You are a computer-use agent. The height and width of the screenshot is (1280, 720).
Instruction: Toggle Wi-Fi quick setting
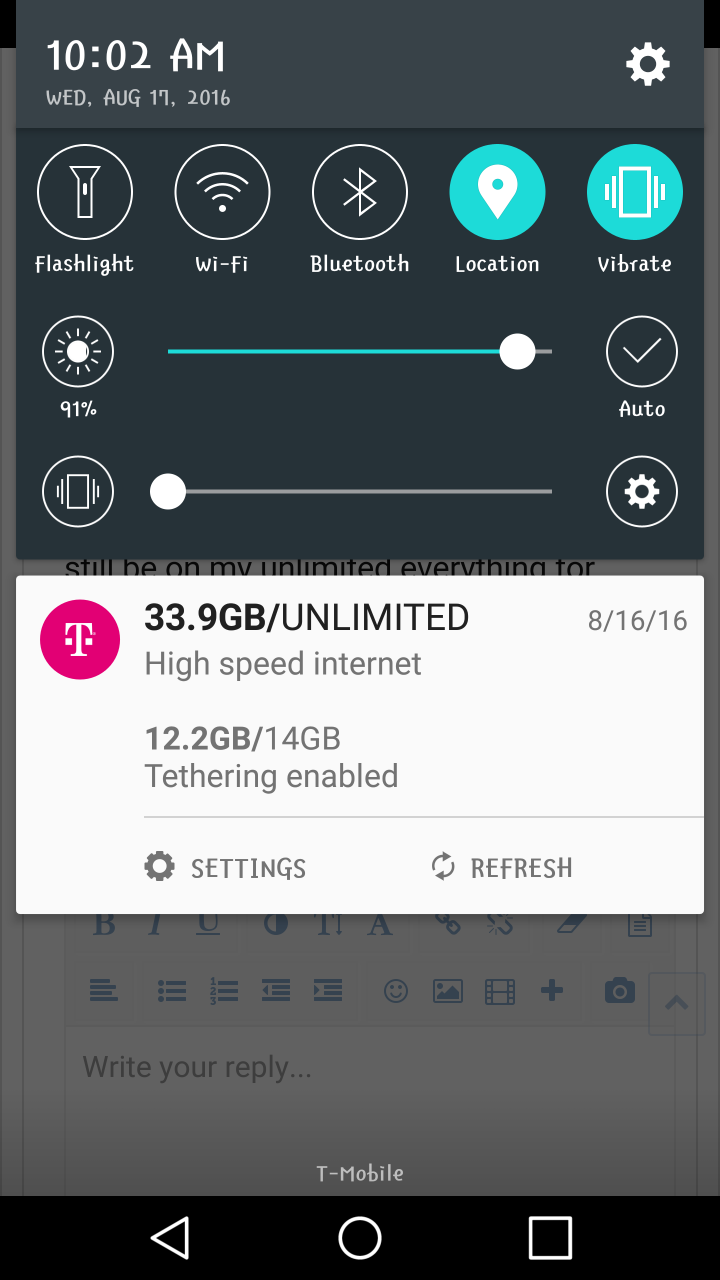[222, 193]
